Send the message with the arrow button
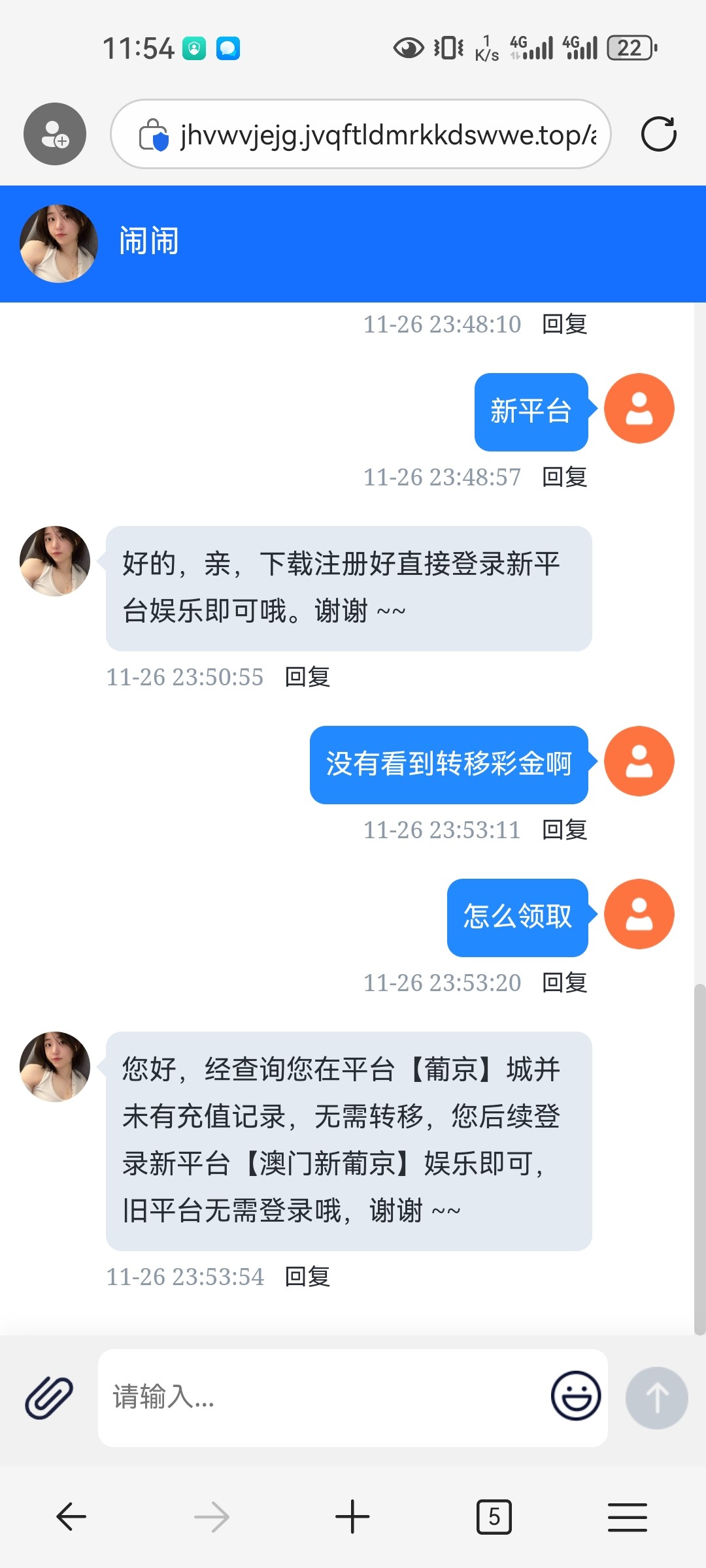 (x=656, y=1398)
